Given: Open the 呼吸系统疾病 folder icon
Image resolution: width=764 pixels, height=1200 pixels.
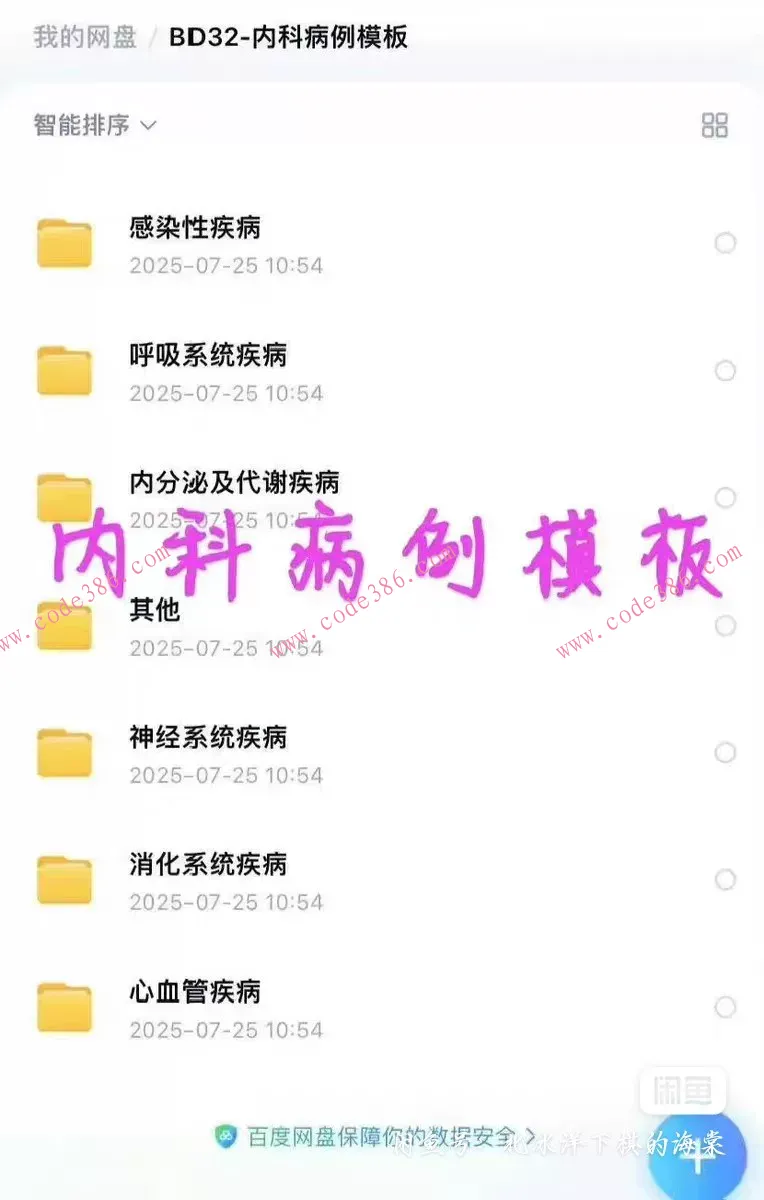Looking at the screenshot, I should click(x=64, y=371).
